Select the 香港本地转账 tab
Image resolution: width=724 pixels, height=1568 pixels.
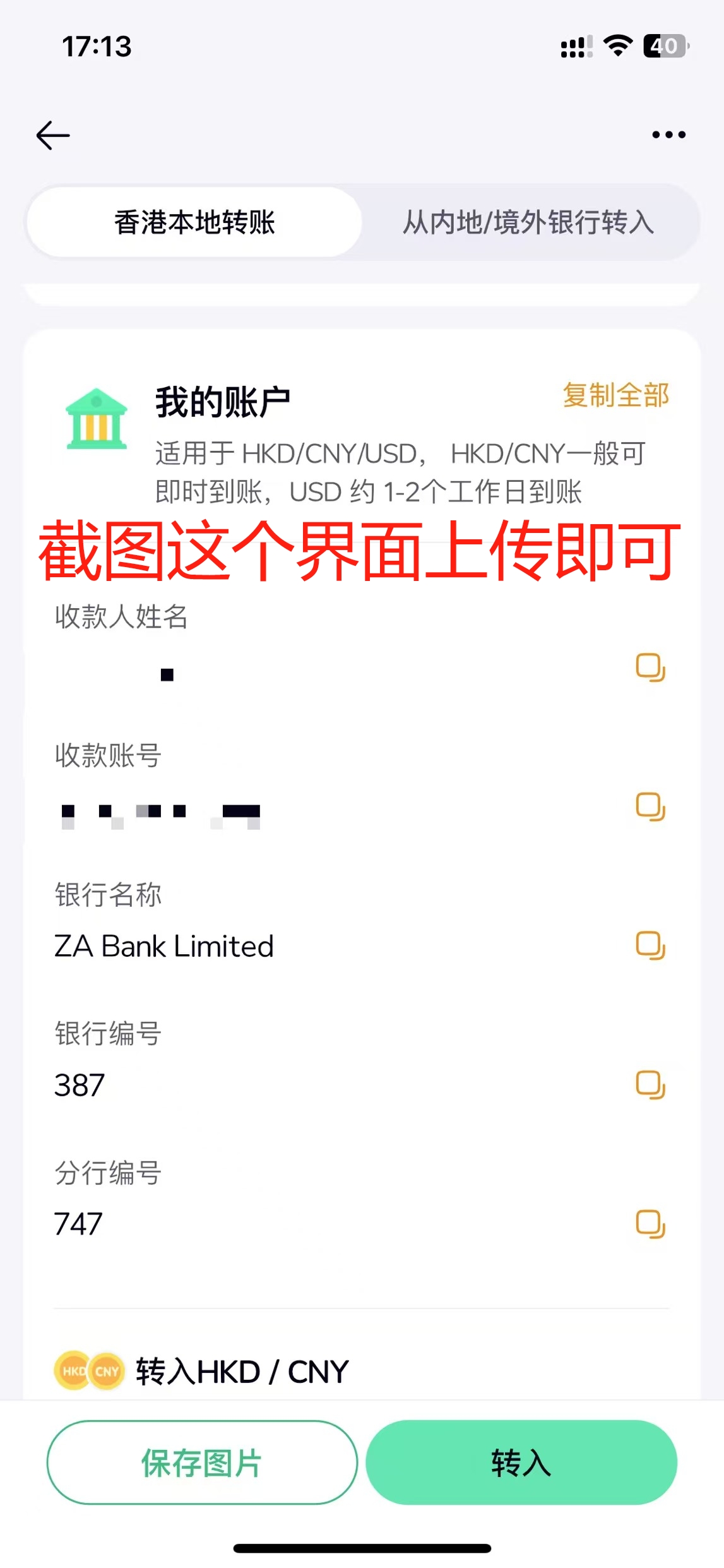(194, 222)
